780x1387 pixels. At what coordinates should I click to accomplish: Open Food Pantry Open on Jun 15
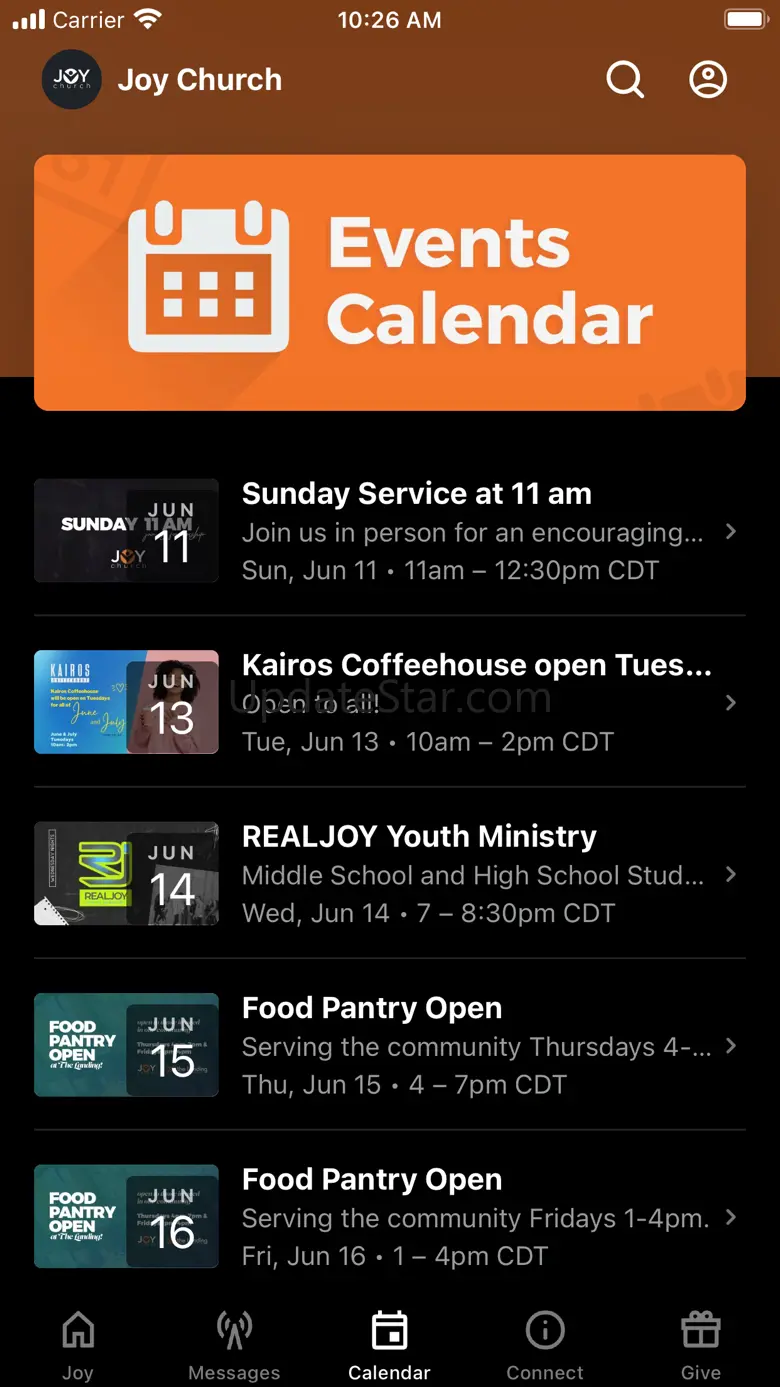click(390, 1045)
